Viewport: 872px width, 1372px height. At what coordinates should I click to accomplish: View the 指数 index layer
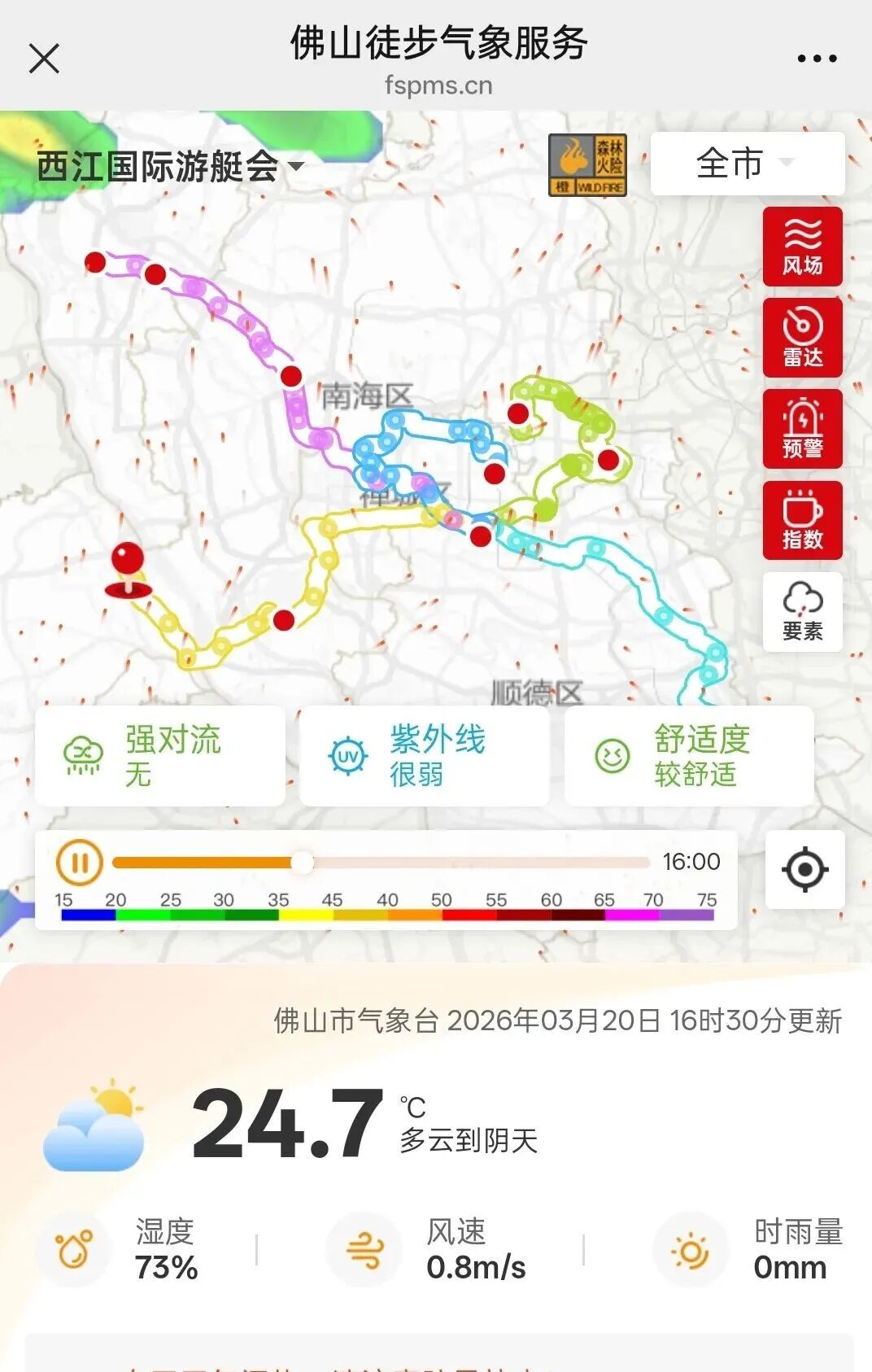802,520
